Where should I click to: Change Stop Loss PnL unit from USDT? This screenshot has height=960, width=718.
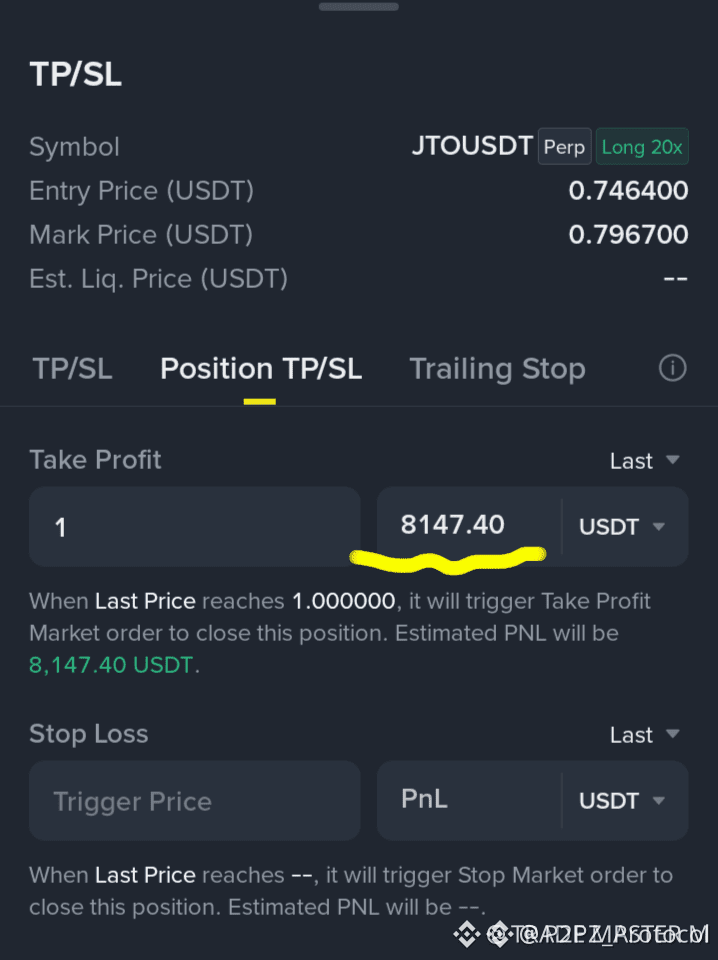[x=622, y=801]
